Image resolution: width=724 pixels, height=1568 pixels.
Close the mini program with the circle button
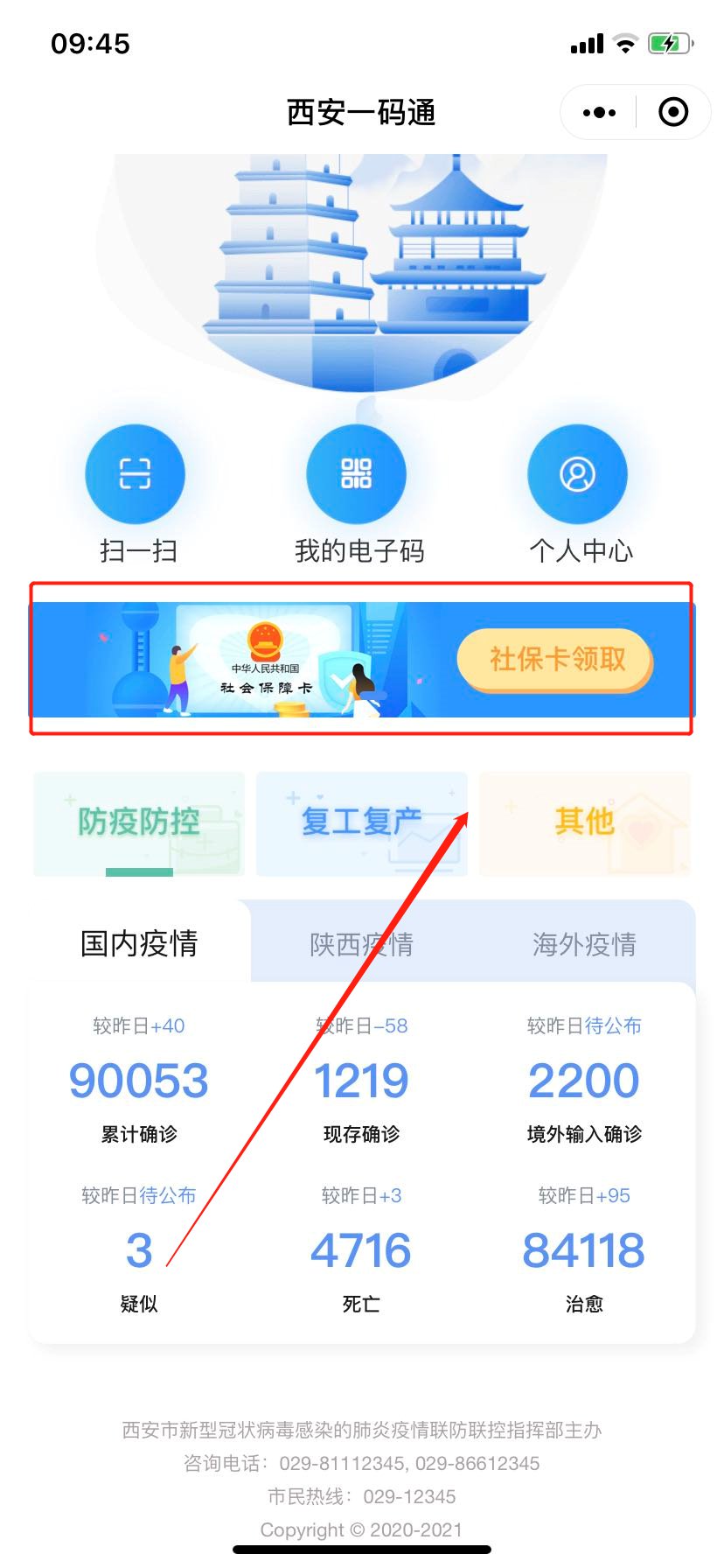coord(673,112)
